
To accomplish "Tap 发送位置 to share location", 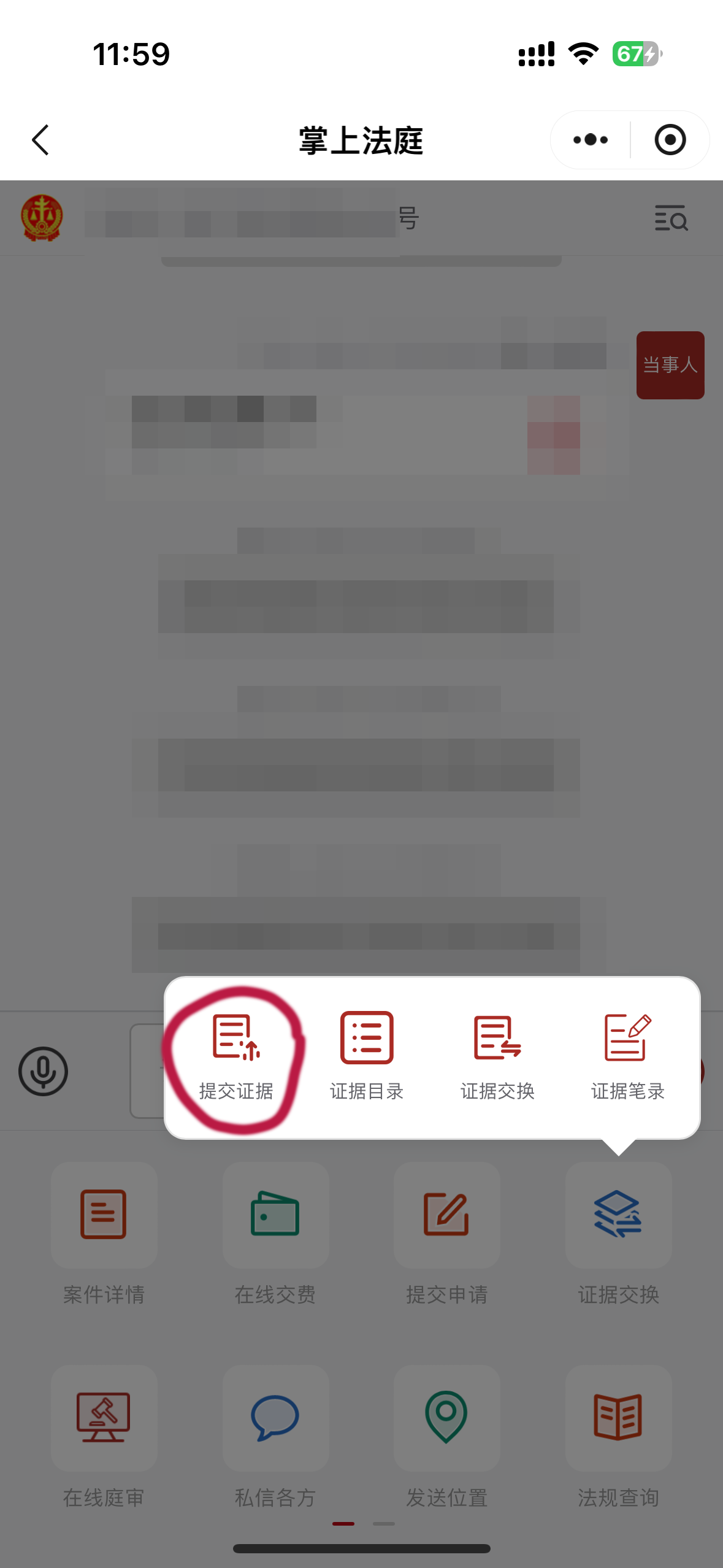I will coord(446,1435).
